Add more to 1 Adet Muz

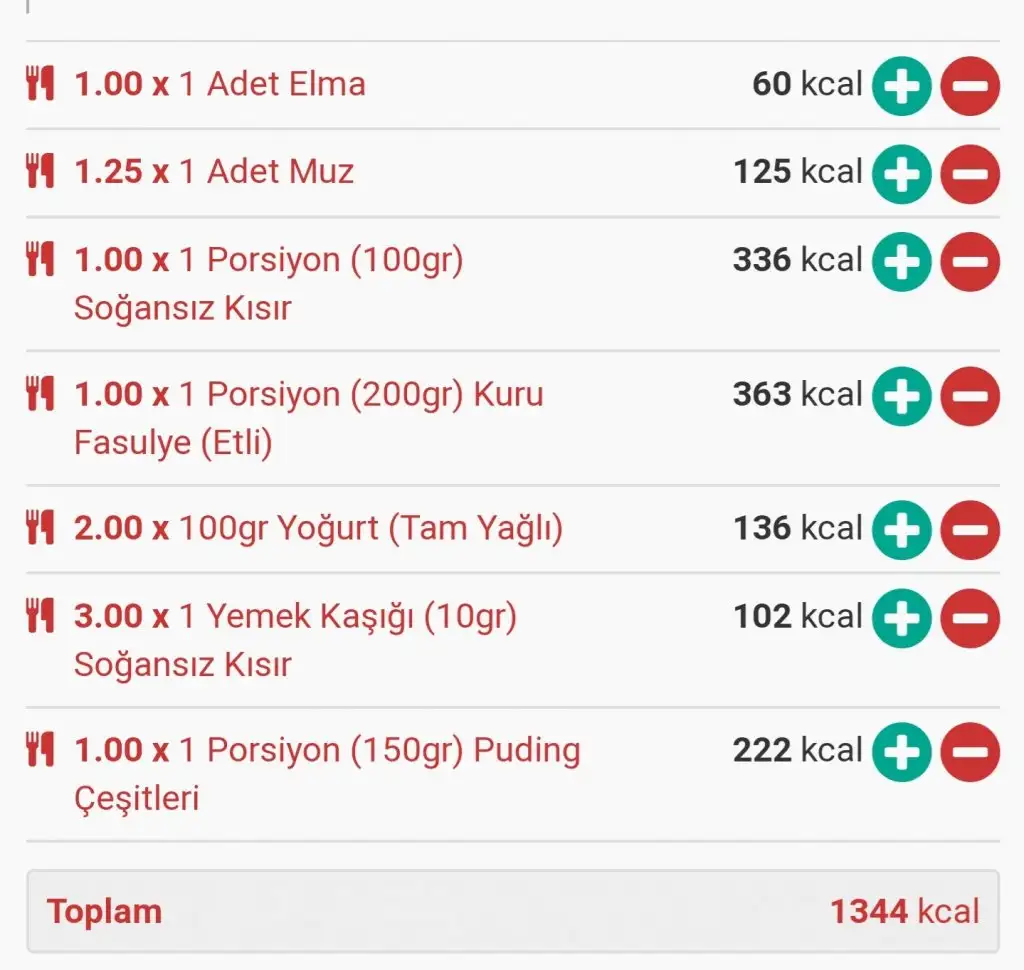[901, 174]
